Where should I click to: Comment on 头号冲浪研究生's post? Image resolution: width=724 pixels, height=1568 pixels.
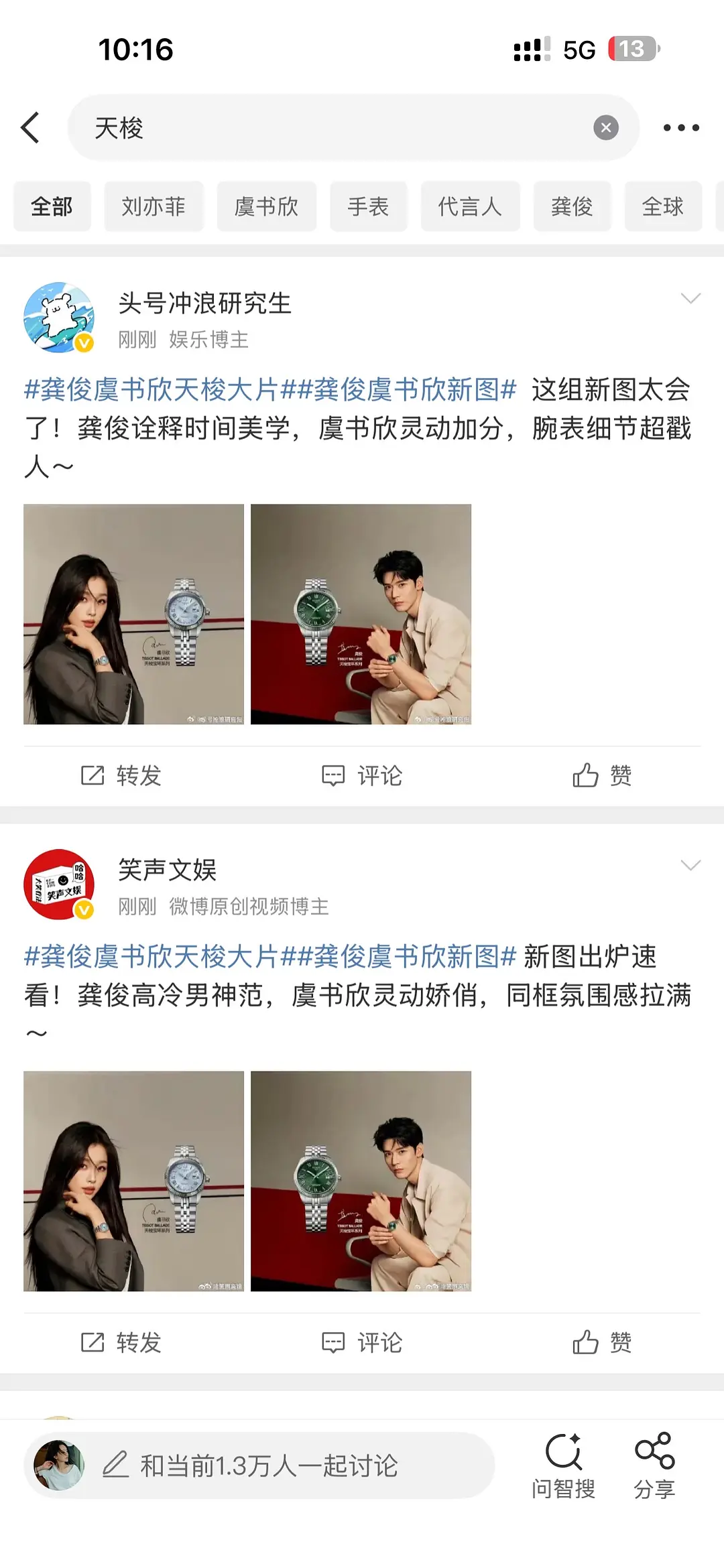tap(362, 775)
